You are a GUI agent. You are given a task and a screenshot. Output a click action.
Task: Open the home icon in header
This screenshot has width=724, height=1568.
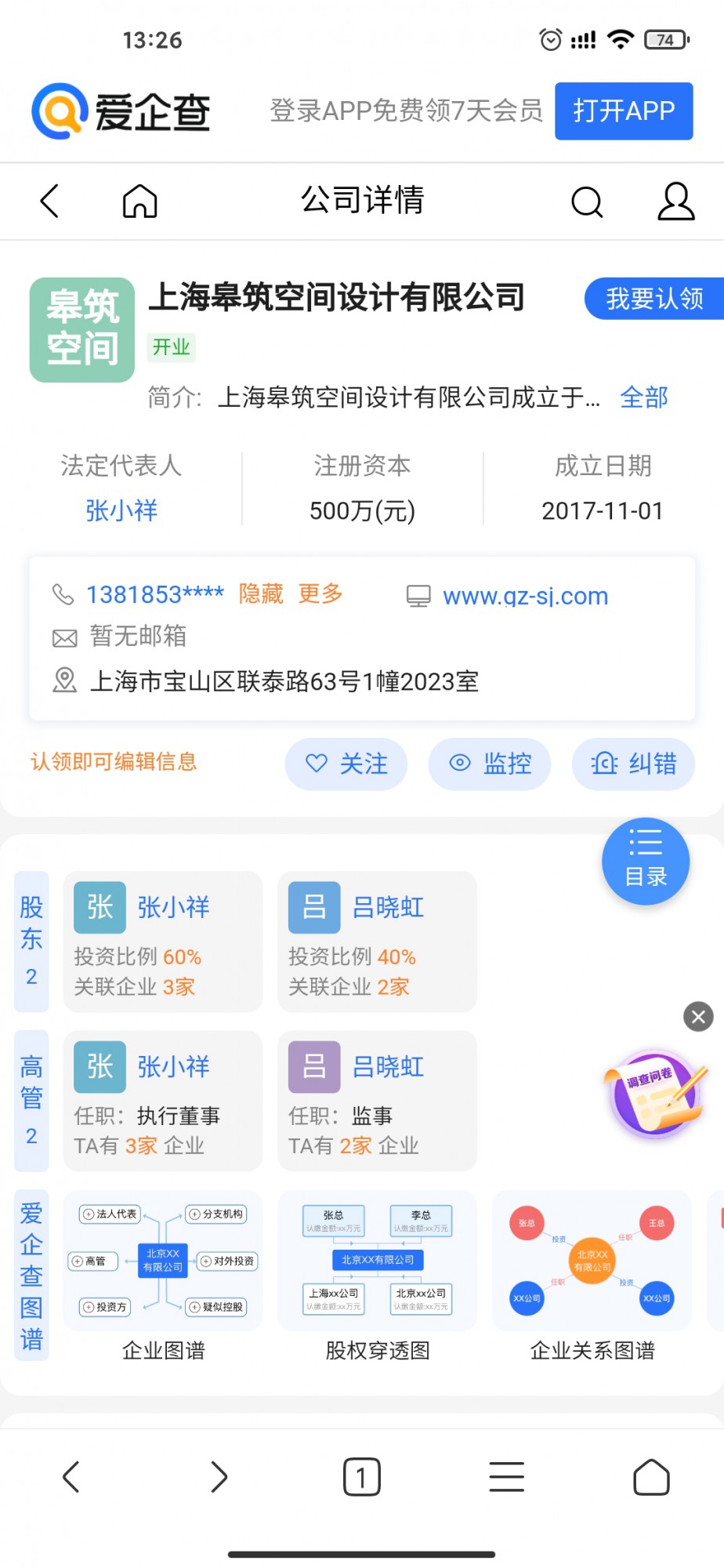[139, 201]
